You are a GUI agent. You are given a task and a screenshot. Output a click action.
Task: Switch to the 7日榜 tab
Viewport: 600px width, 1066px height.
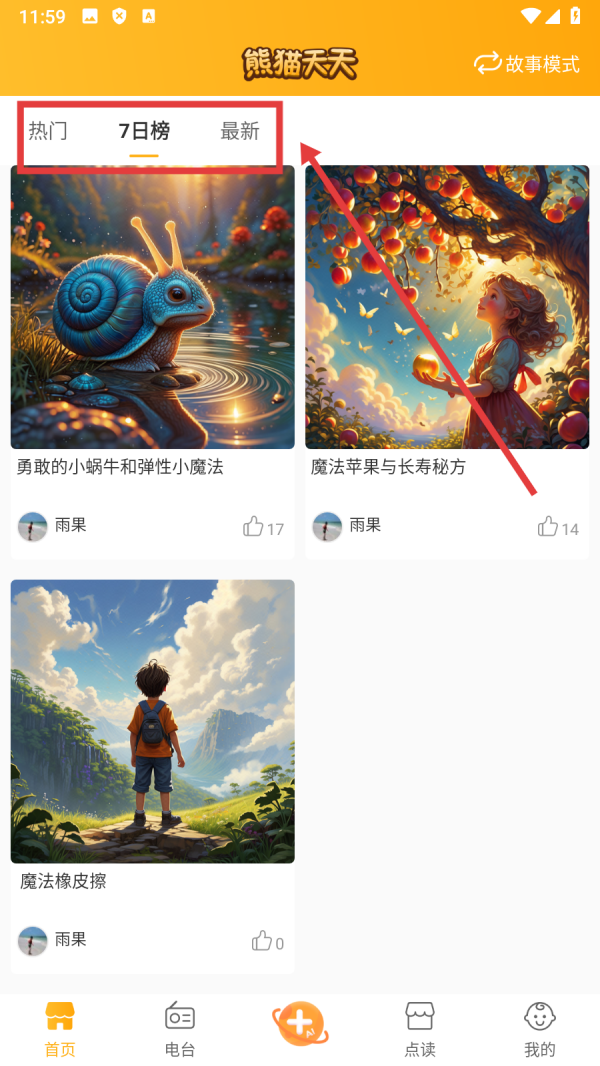(144, 131)
